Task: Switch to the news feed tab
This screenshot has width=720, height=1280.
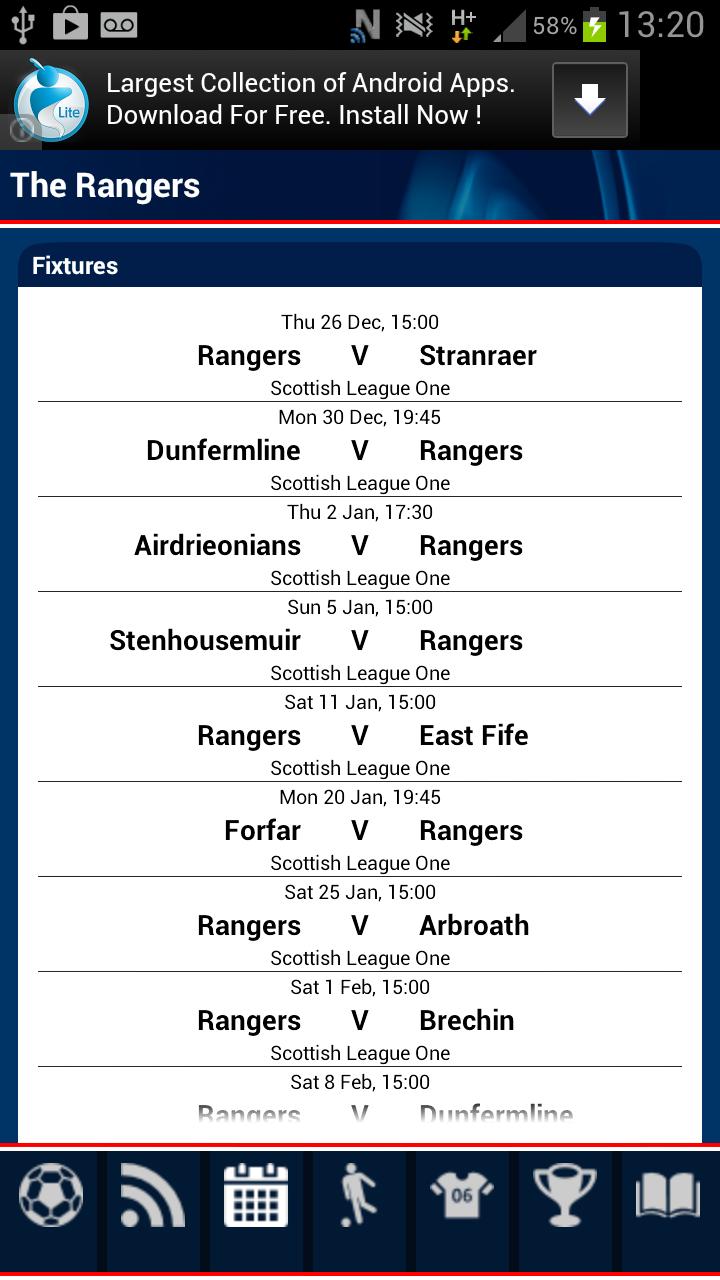Action: (153, 1196)
